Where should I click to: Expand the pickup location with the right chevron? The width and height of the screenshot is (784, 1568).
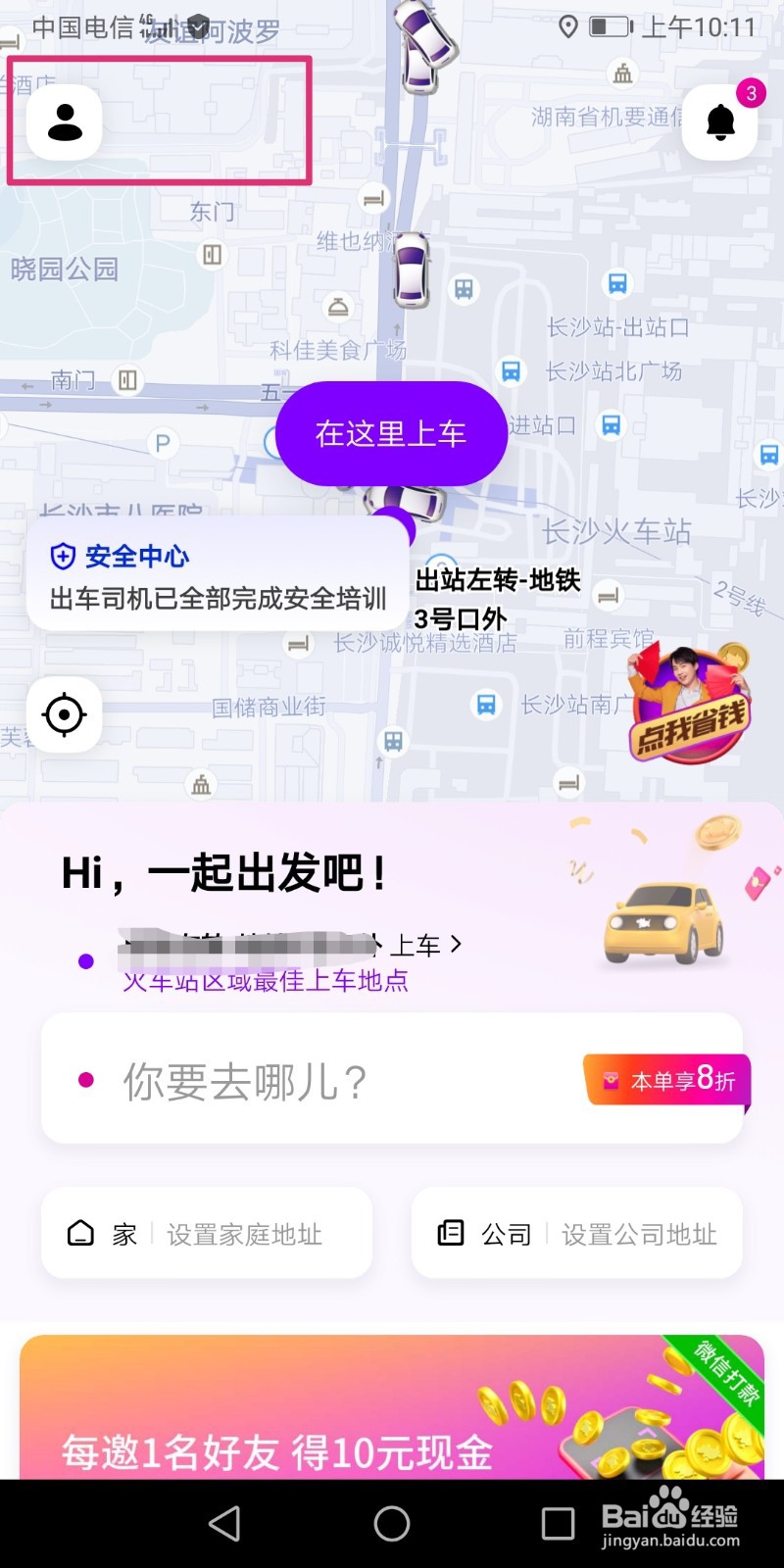455,944
